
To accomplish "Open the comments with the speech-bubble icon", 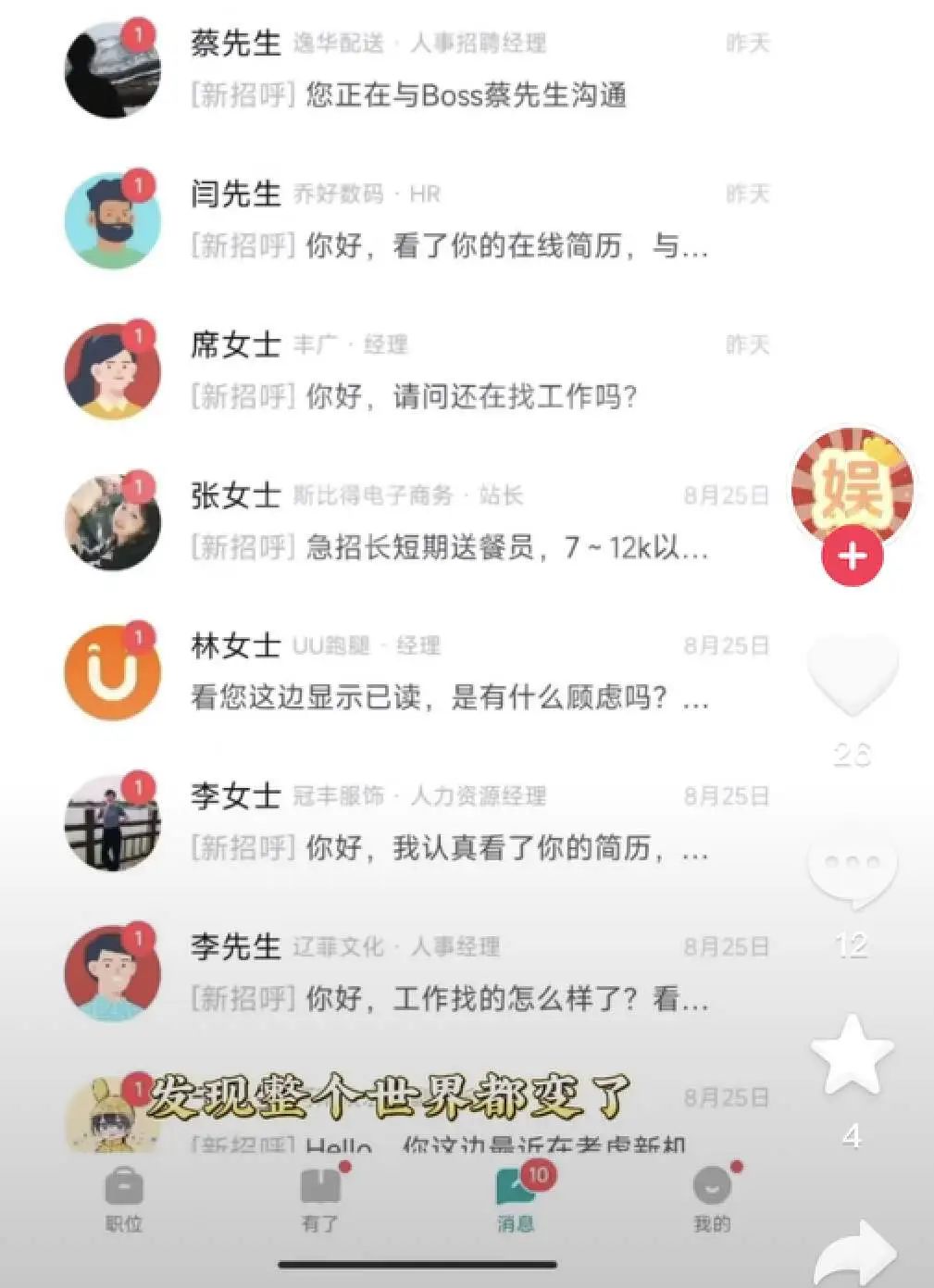I will click(x=852, y=868).
